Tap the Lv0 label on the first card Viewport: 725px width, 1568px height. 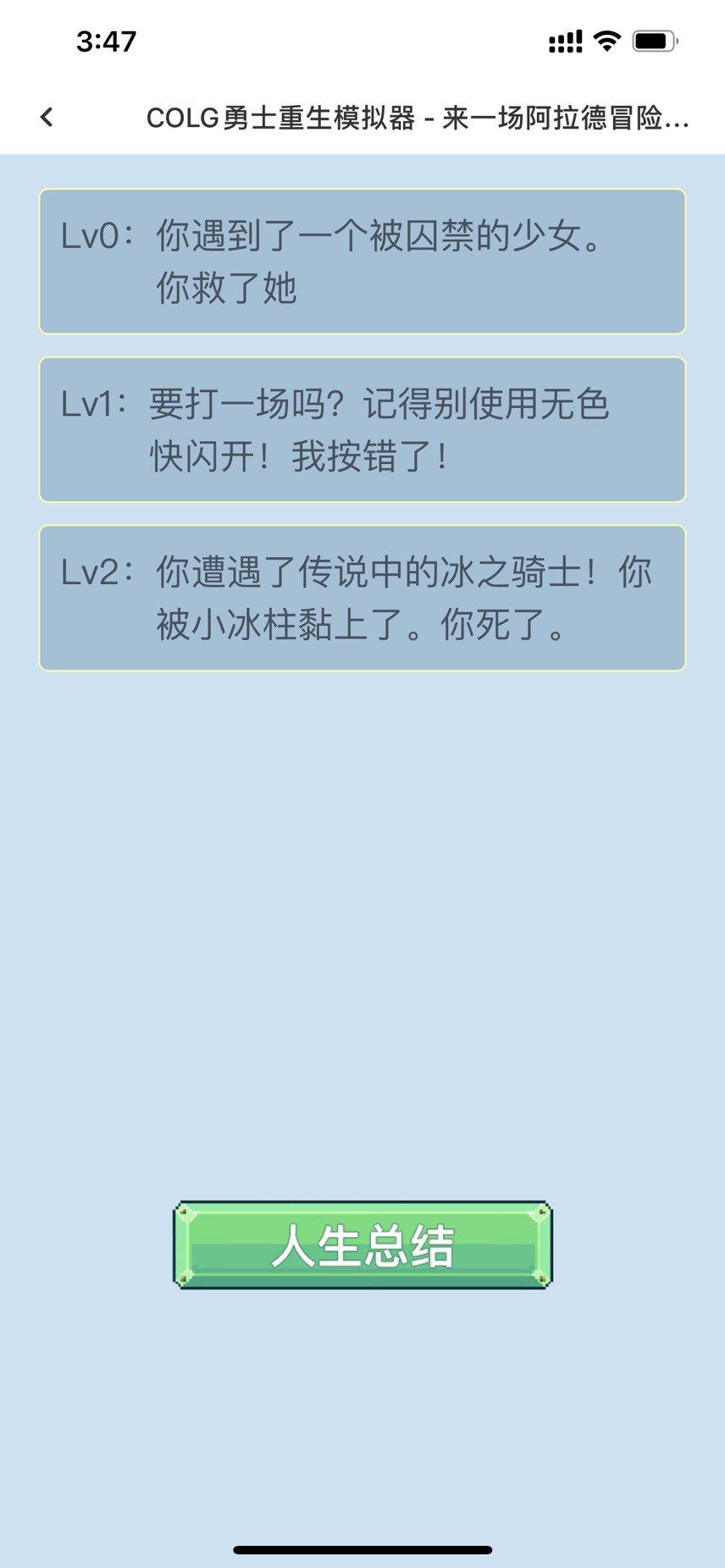pyautogui.click(x=93, y=235)
